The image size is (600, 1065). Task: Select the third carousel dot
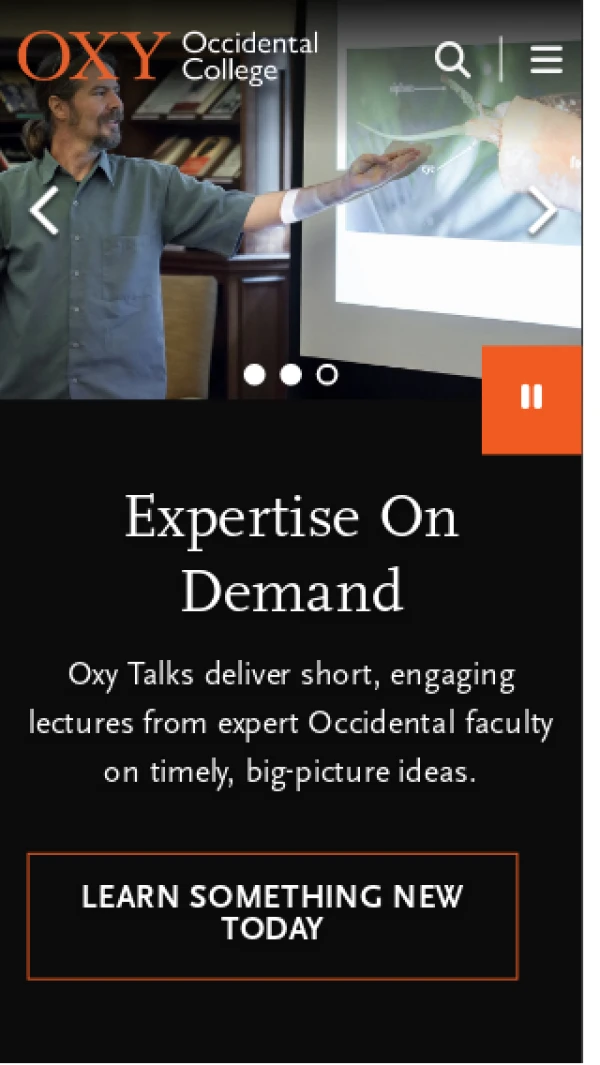327,375
